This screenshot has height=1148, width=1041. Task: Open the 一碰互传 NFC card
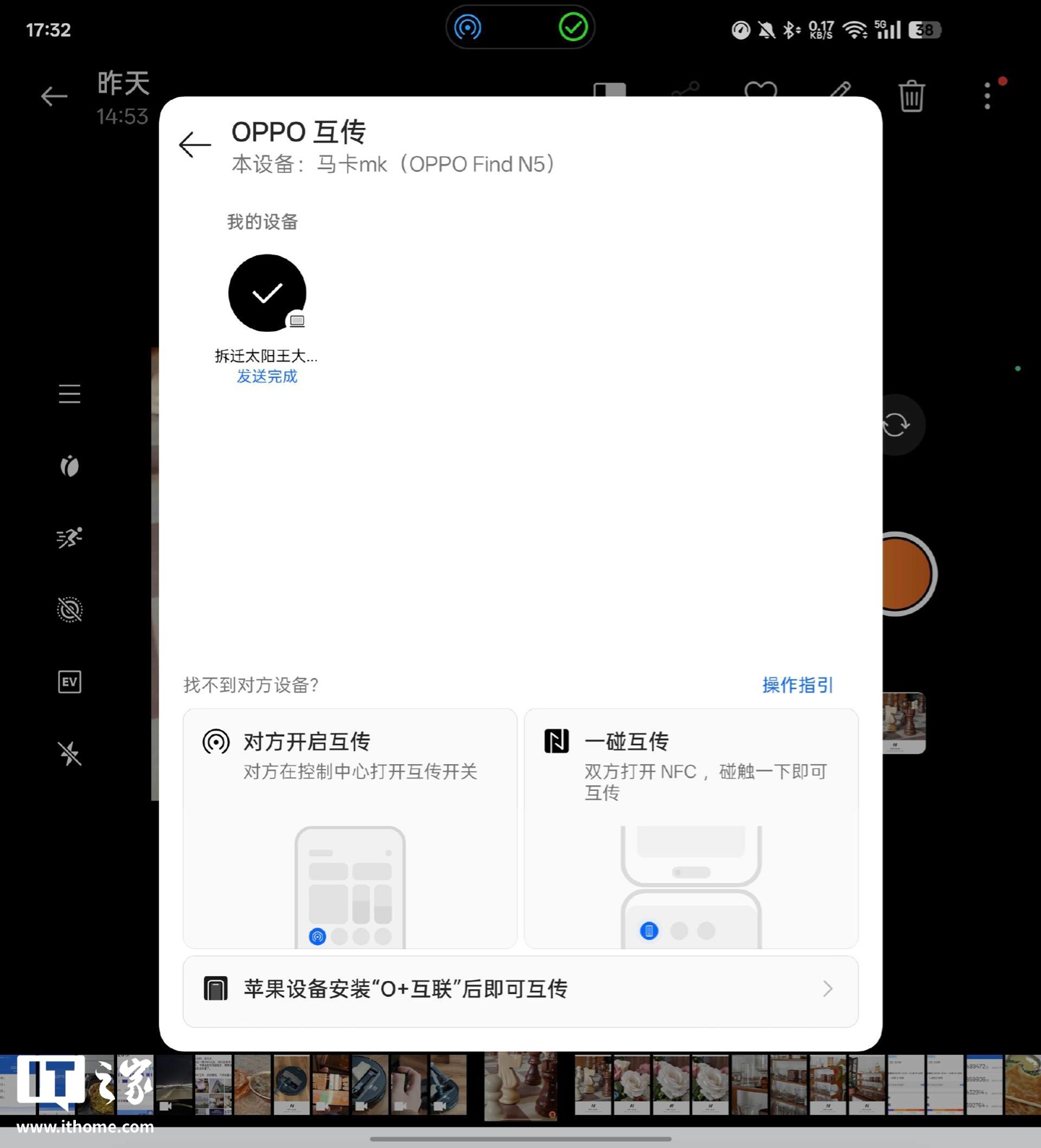690,828
